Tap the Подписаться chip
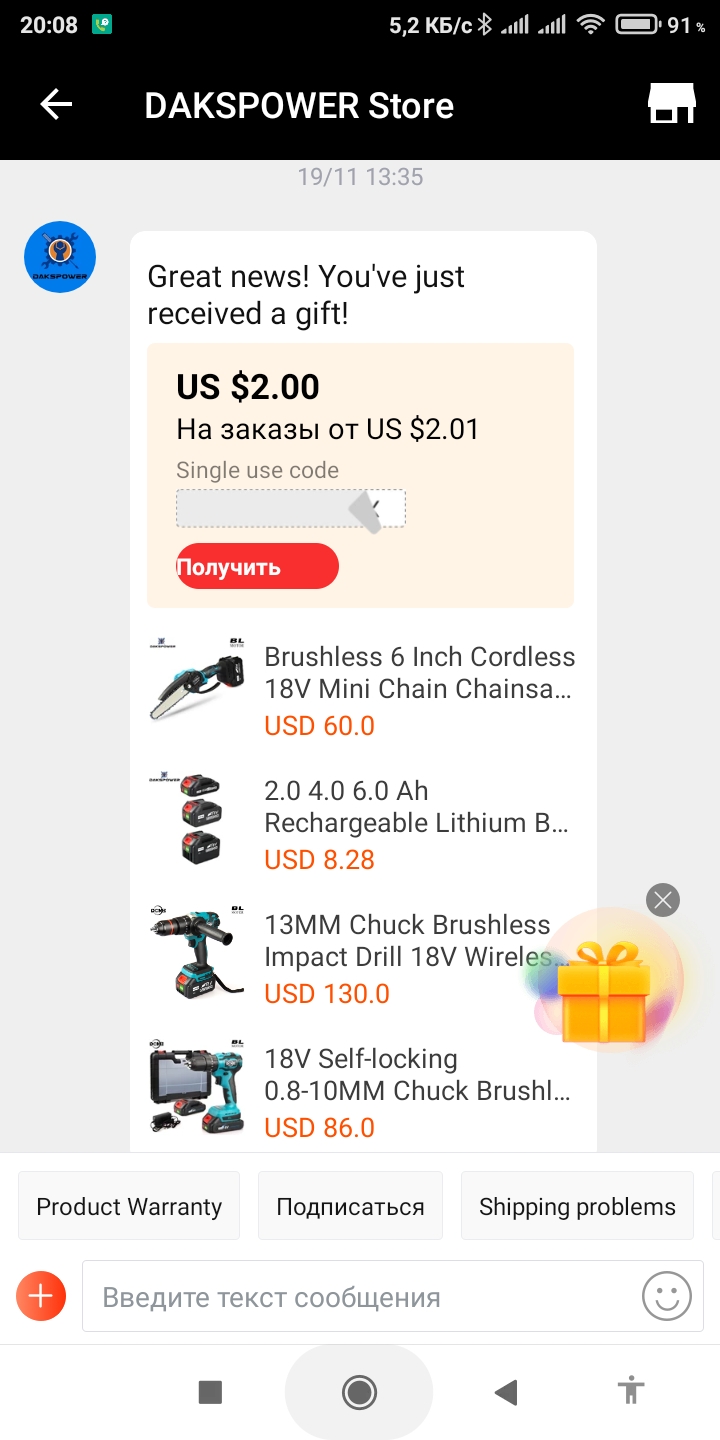This screenshot has height=1440, width=720. point(350,1206)
